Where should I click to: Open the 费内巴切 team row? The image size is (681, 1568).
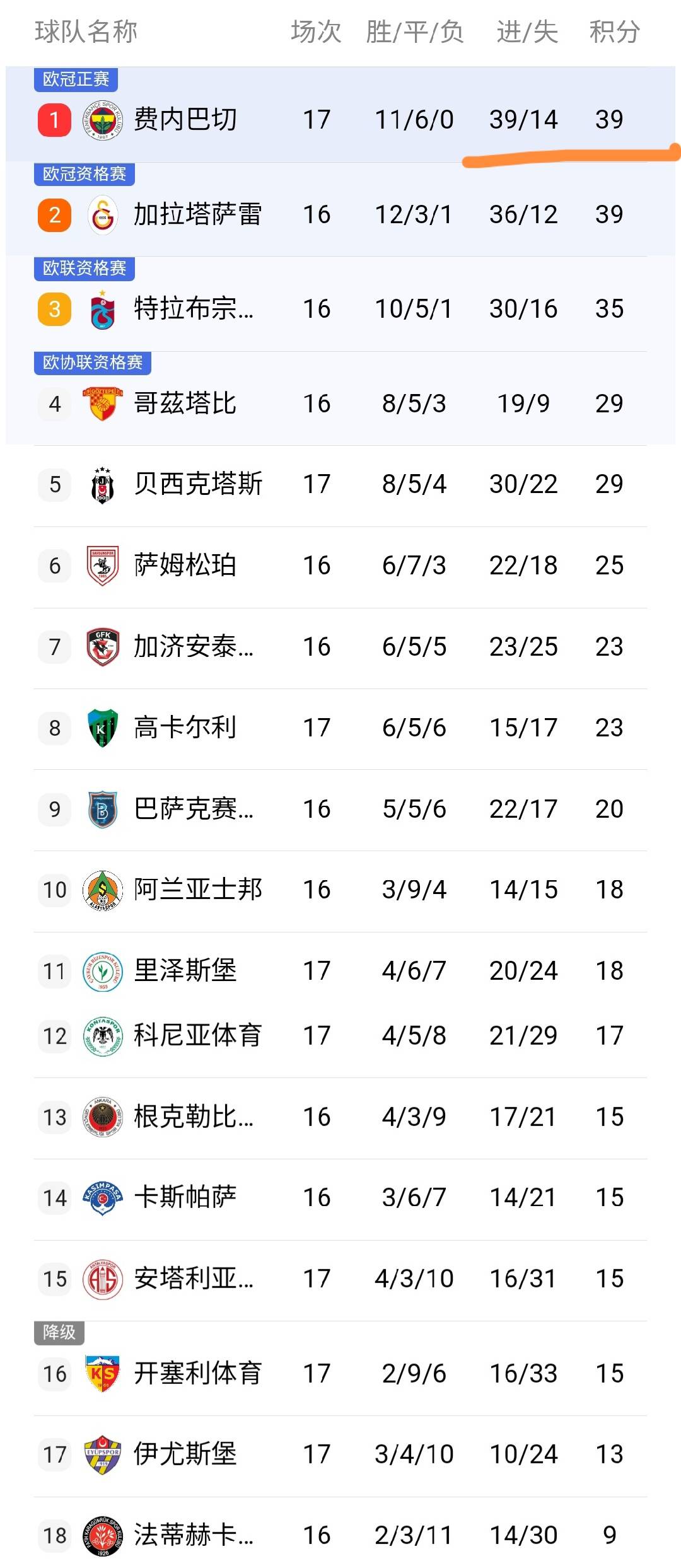[x=185, y=119]
